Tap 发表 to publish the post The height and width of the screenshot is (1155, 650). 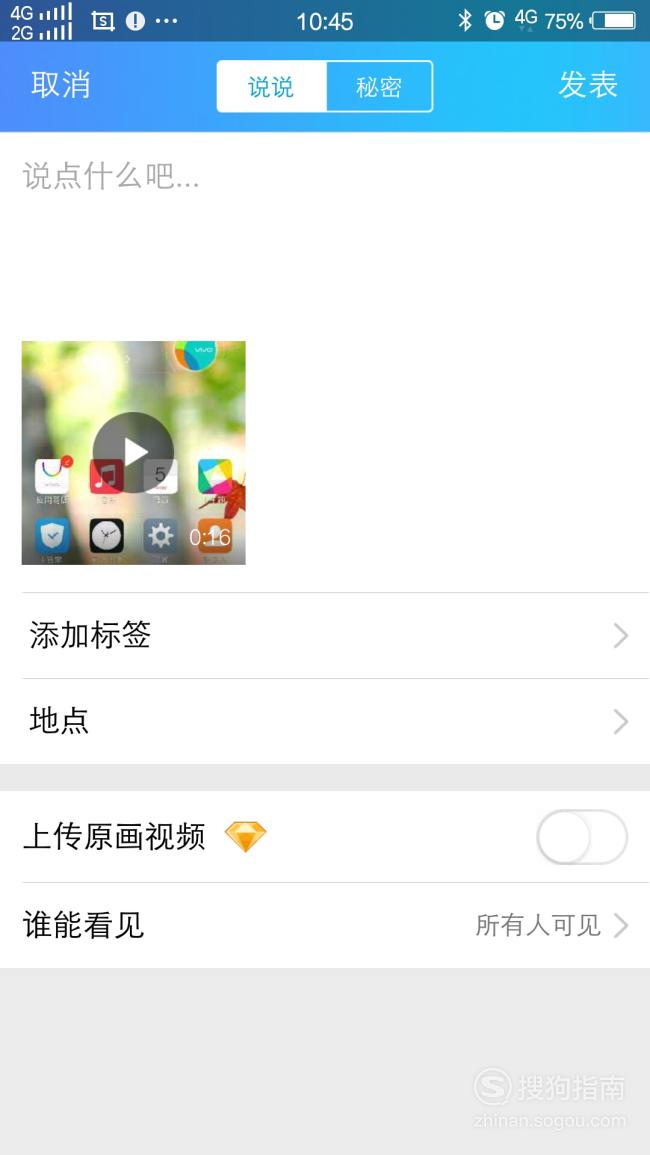pos(587,85)
